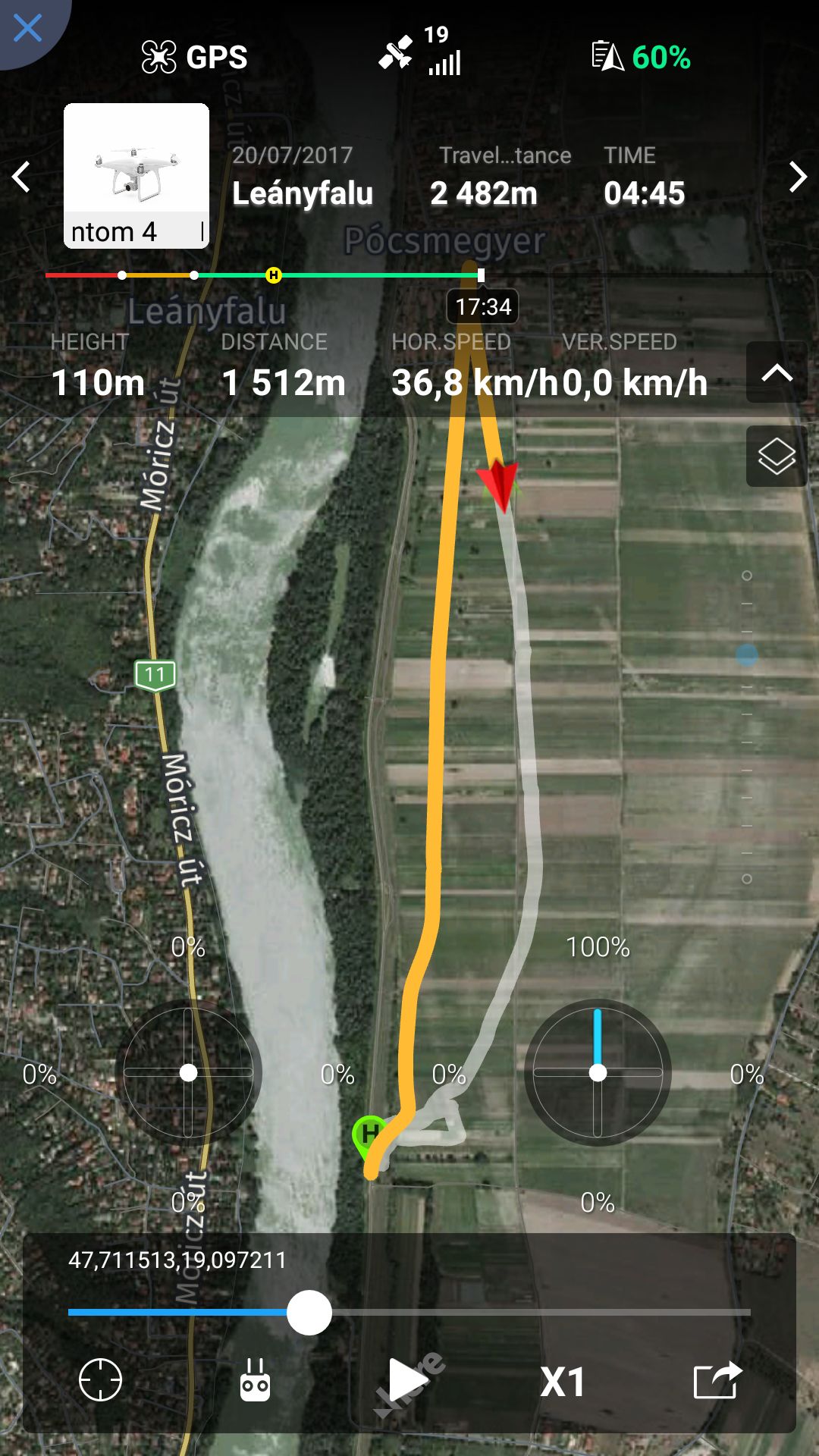Center the map on the aircraft
Viewport: 819px width, 1456px height.
[101, 1380]
